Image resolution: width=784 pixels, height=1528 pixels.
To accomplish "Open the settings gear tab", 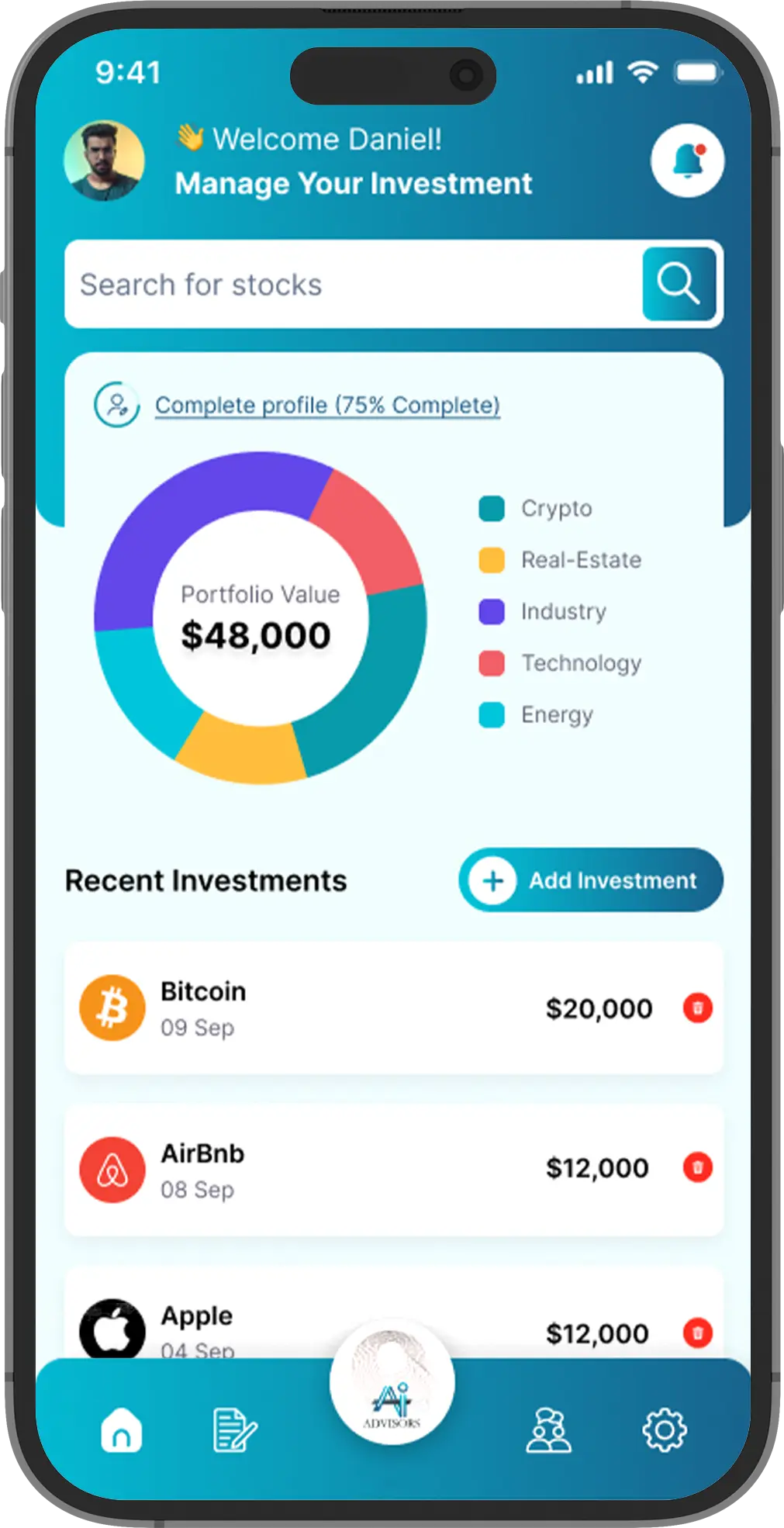I will 665,1429.
